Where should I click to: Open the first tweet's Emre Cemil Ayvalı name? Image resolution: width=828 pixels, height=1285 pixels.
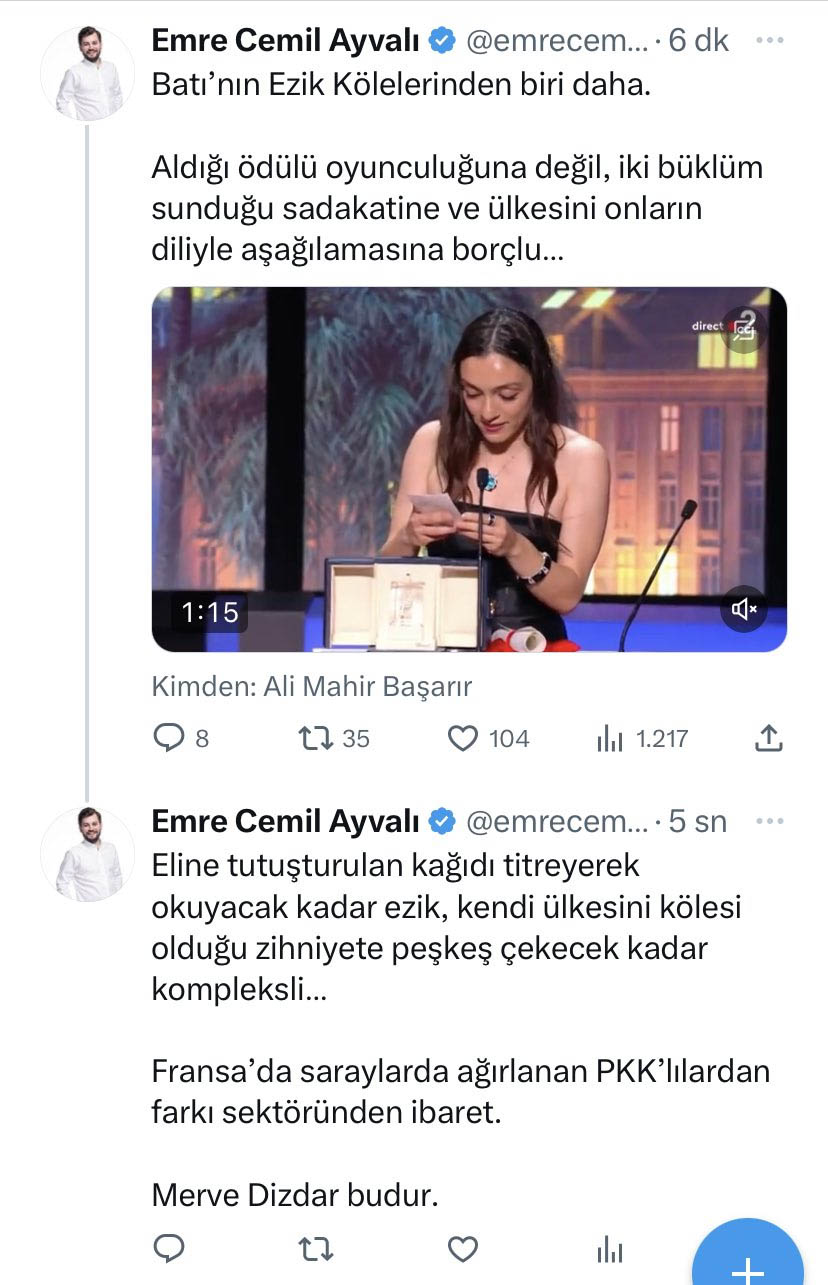(285, 40)
